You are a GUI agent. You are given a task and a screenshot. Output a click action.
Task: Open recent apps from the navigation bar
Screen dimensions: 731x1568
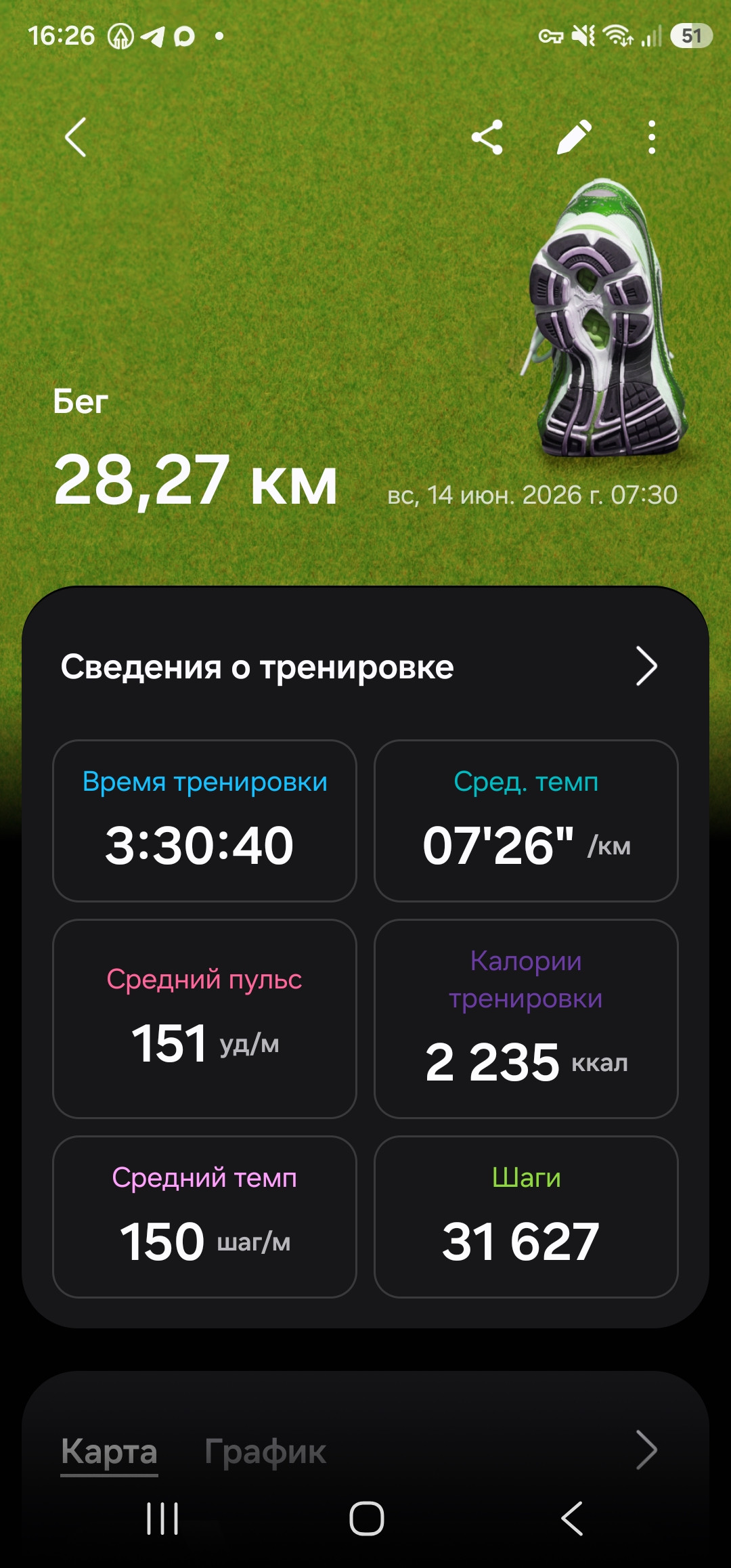click(x=162, y=1518)
